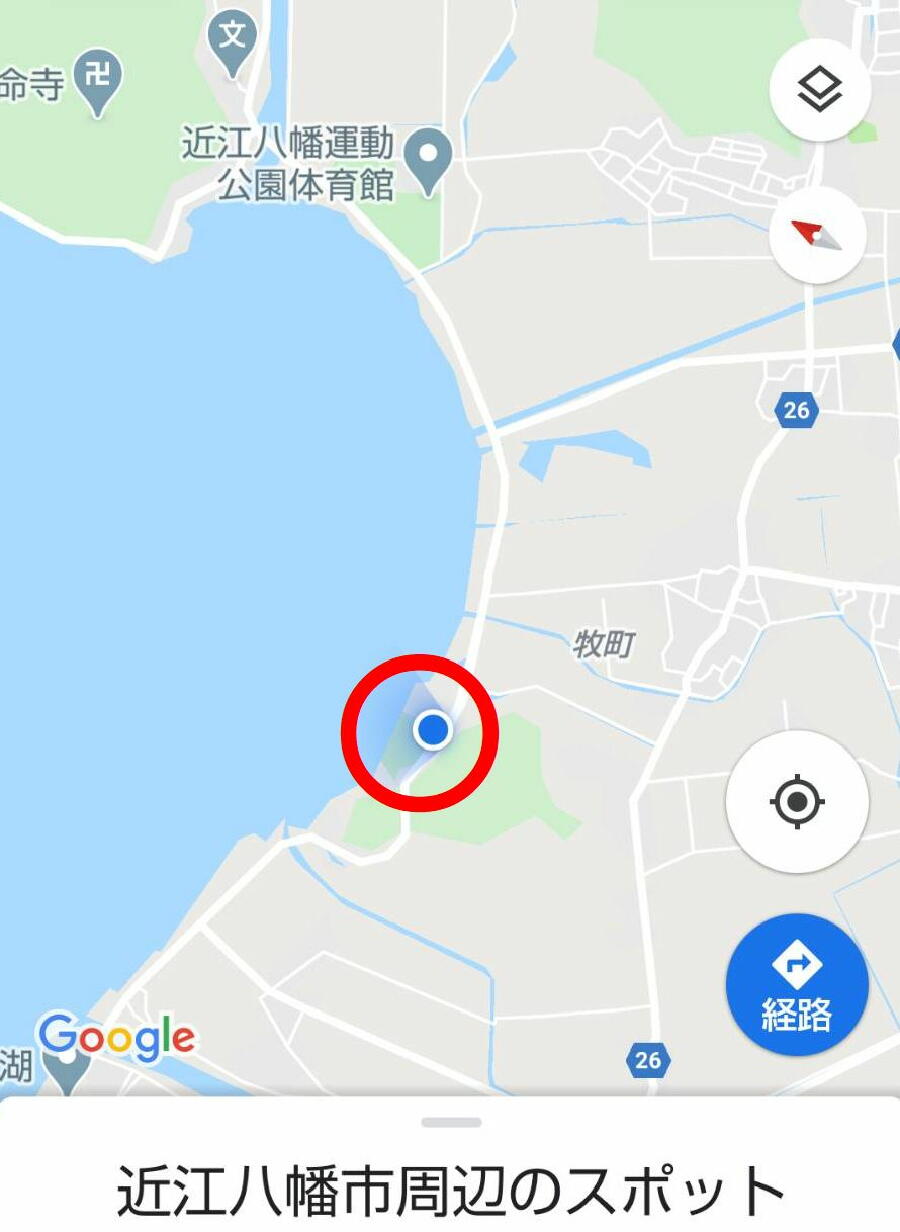900x1232 pixels.
Task: Center map on my location
Action: [796, 801]
